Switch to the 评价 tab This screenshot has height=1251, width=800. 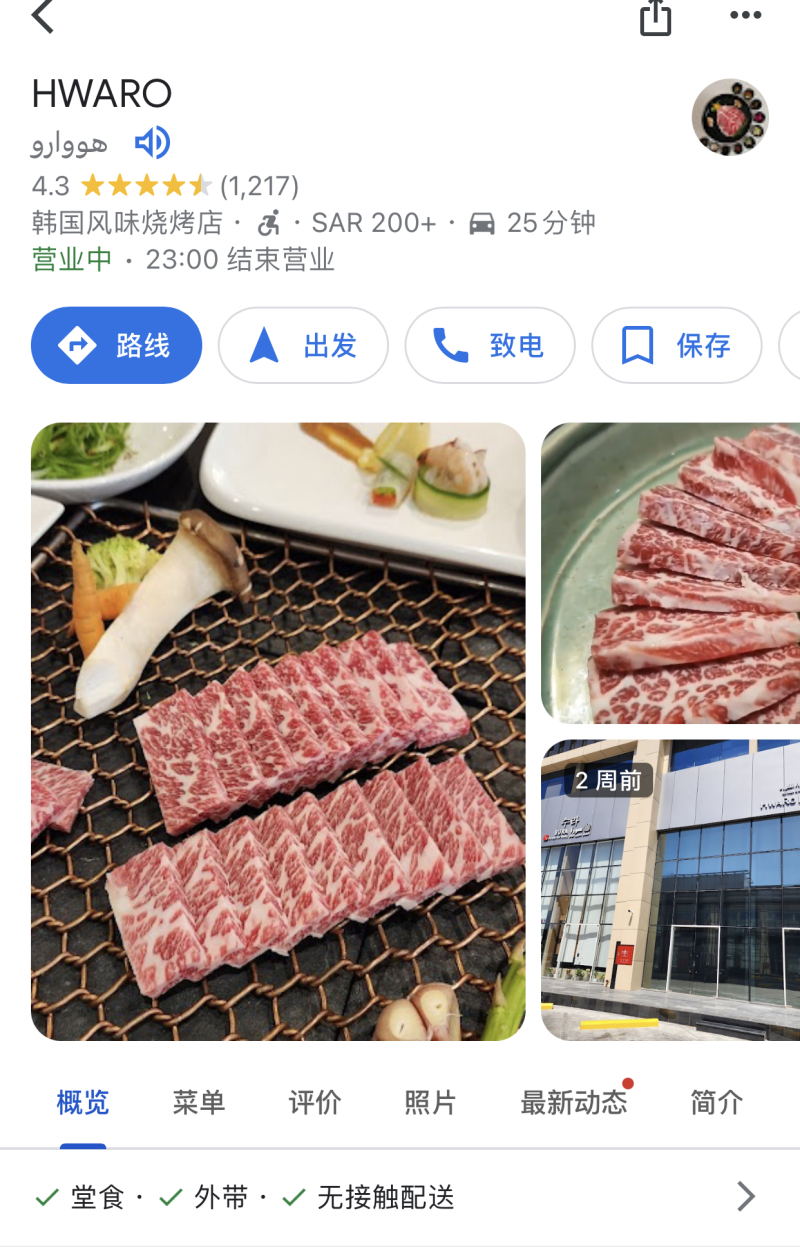(314, 1103)
